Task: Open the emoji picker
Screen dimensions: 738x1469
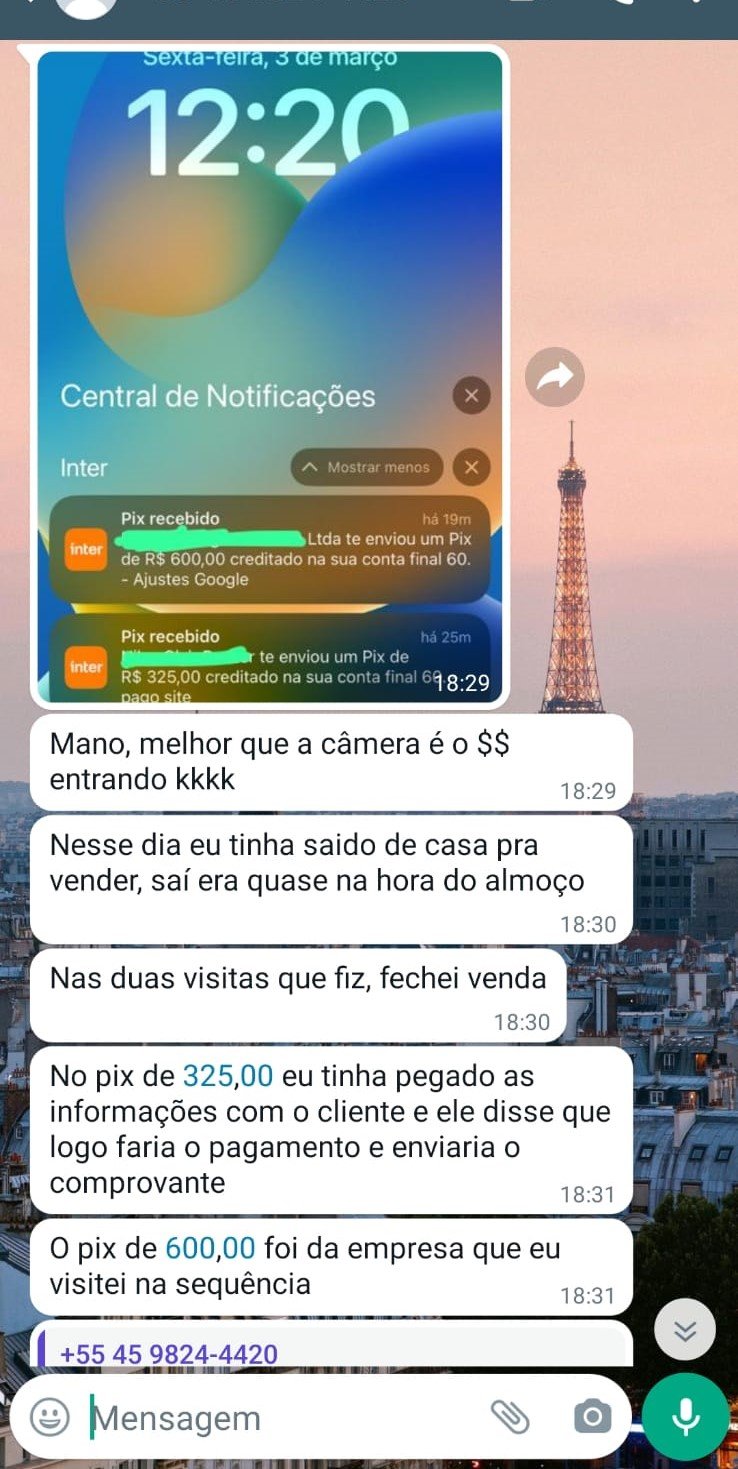Action: (x=50, y=1417)
